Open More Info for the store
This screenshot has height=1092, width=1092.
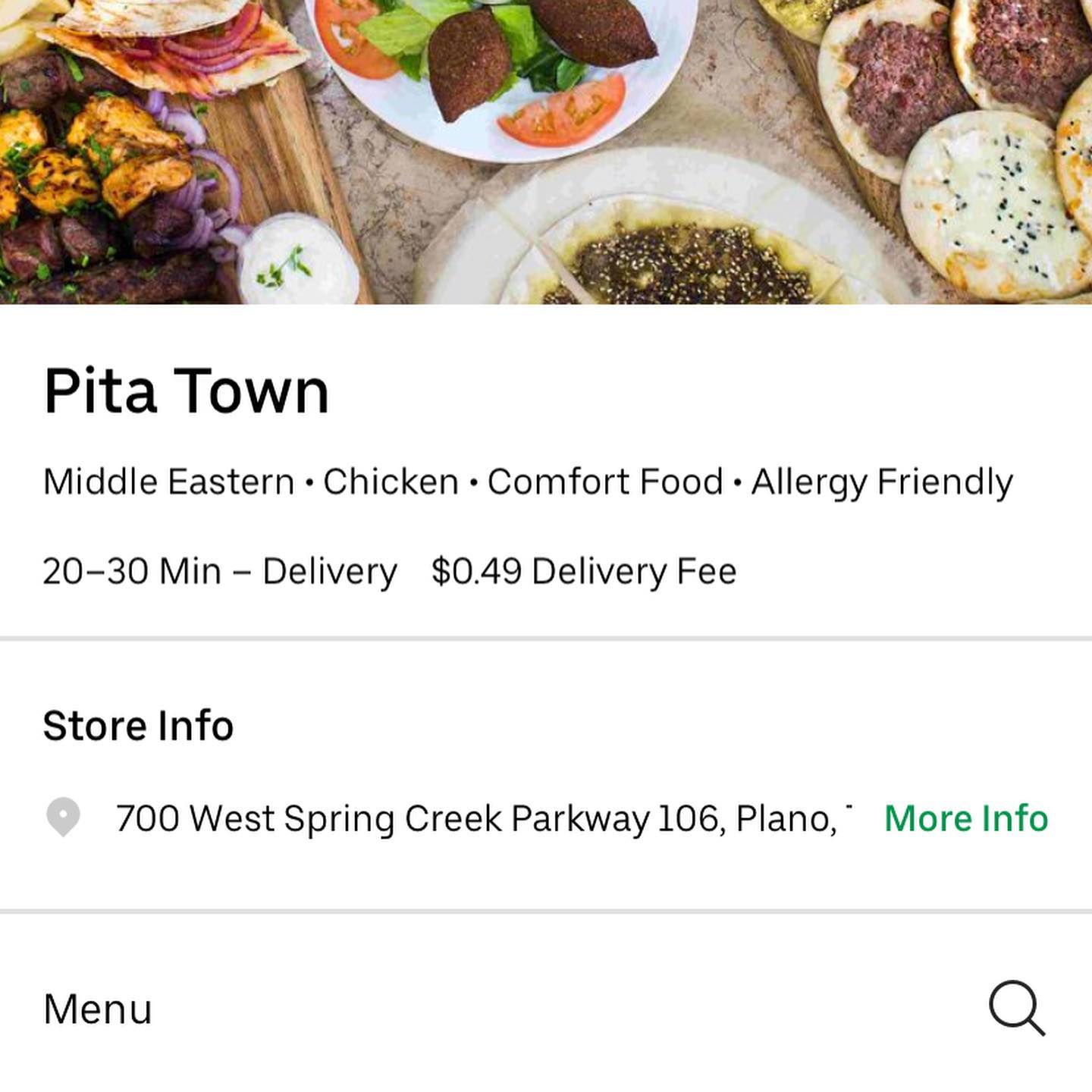(965, 818)
